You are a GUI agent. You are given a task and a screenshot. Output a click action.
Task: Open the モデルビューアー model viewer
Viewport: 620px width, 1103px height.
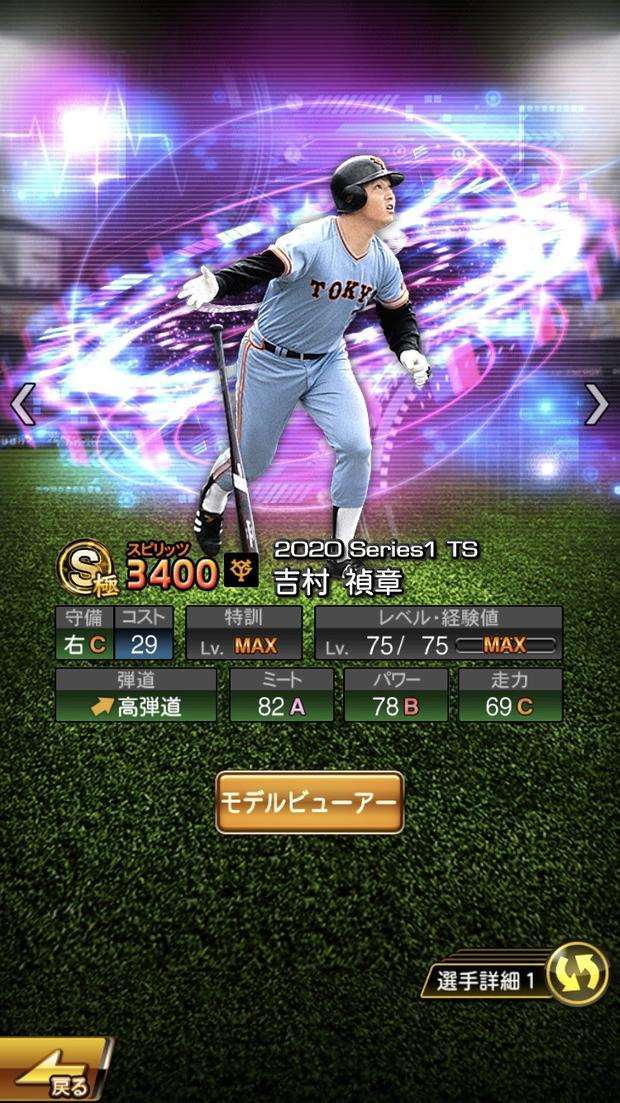309,802
